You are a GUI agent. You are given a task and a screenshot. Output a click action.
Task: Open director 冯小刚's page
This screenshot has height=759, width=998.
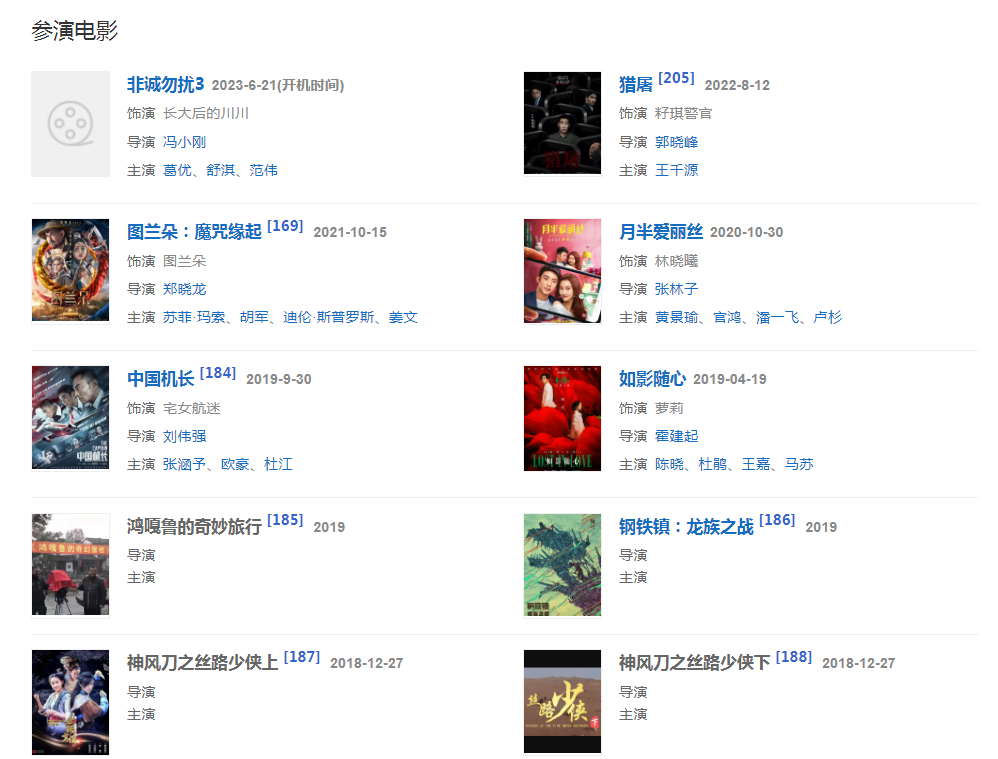pos(184,142)
